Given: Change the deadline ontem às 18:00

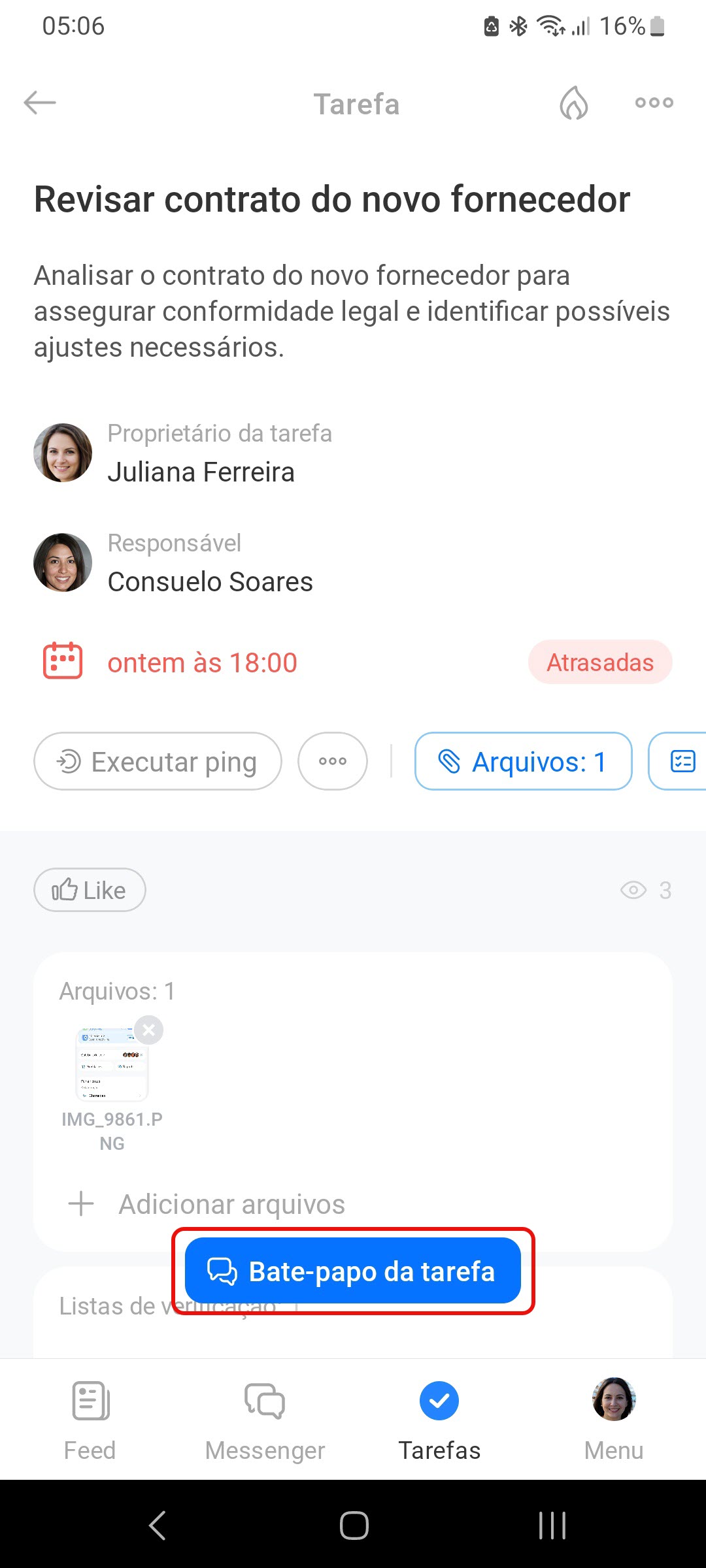Looking at the screenshot, I should [202, 662].
